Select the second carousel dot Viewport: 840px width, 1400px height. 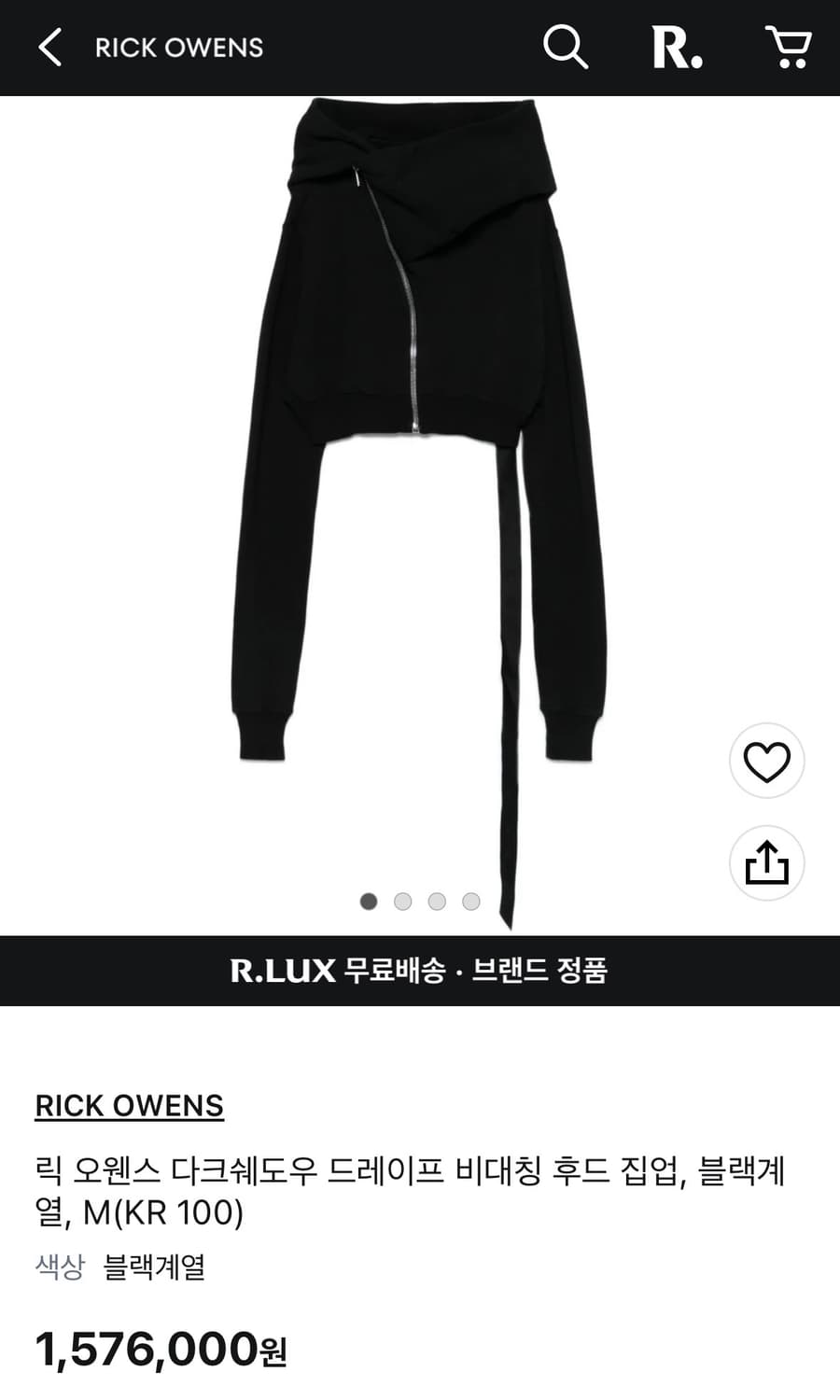[401, 901]
